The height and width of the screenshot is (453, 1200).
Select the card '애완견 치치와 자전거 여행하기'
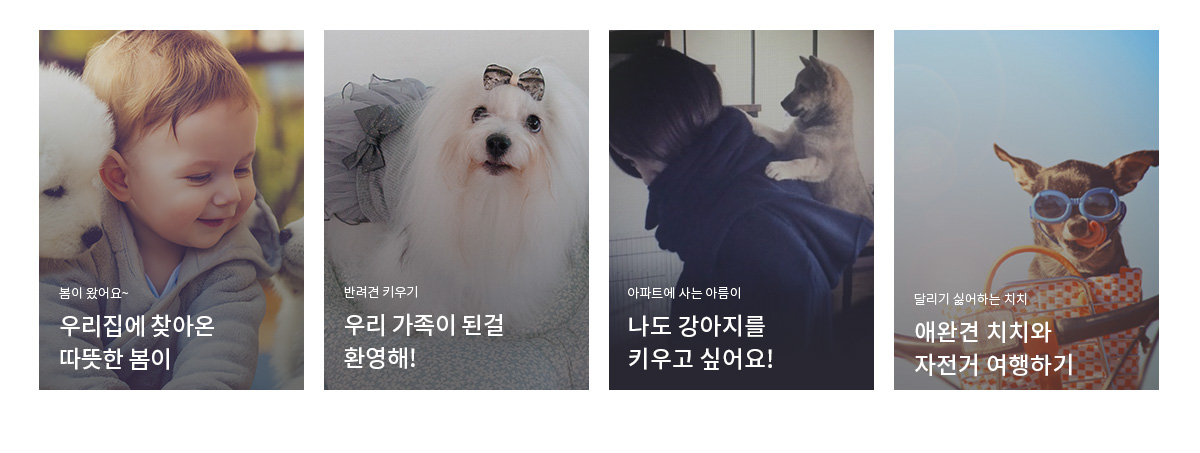[1026, 210]
